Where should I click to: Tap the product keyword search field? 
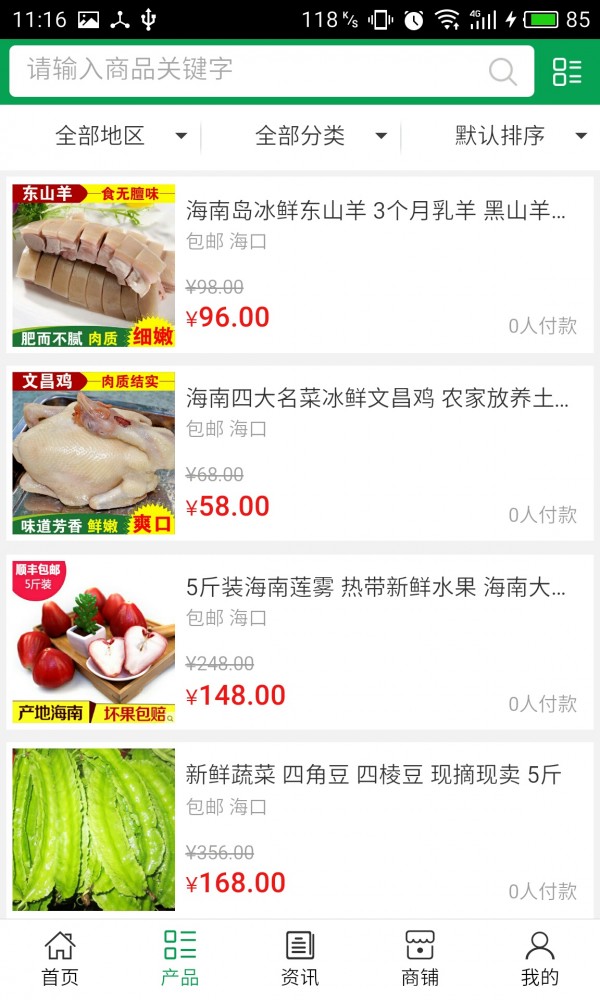coord(250,70)
